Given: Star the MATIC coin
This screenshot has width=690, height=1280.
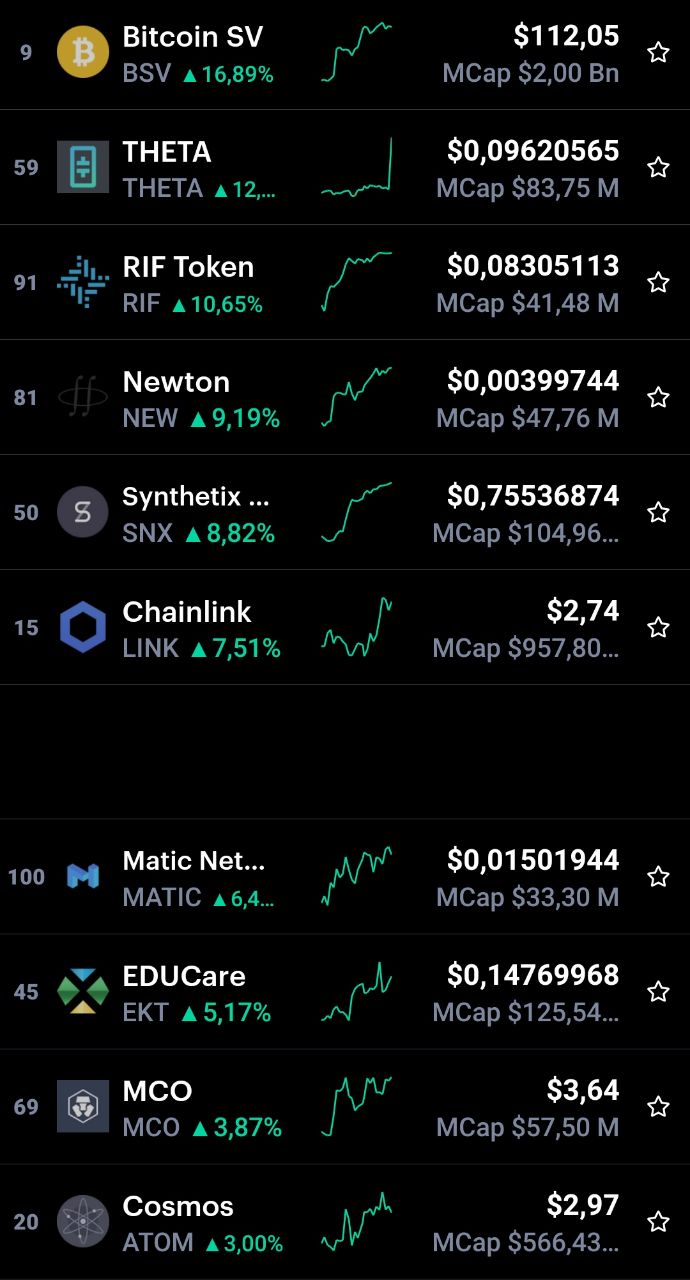Looking at the screenshot, I should tap(658, 876).
